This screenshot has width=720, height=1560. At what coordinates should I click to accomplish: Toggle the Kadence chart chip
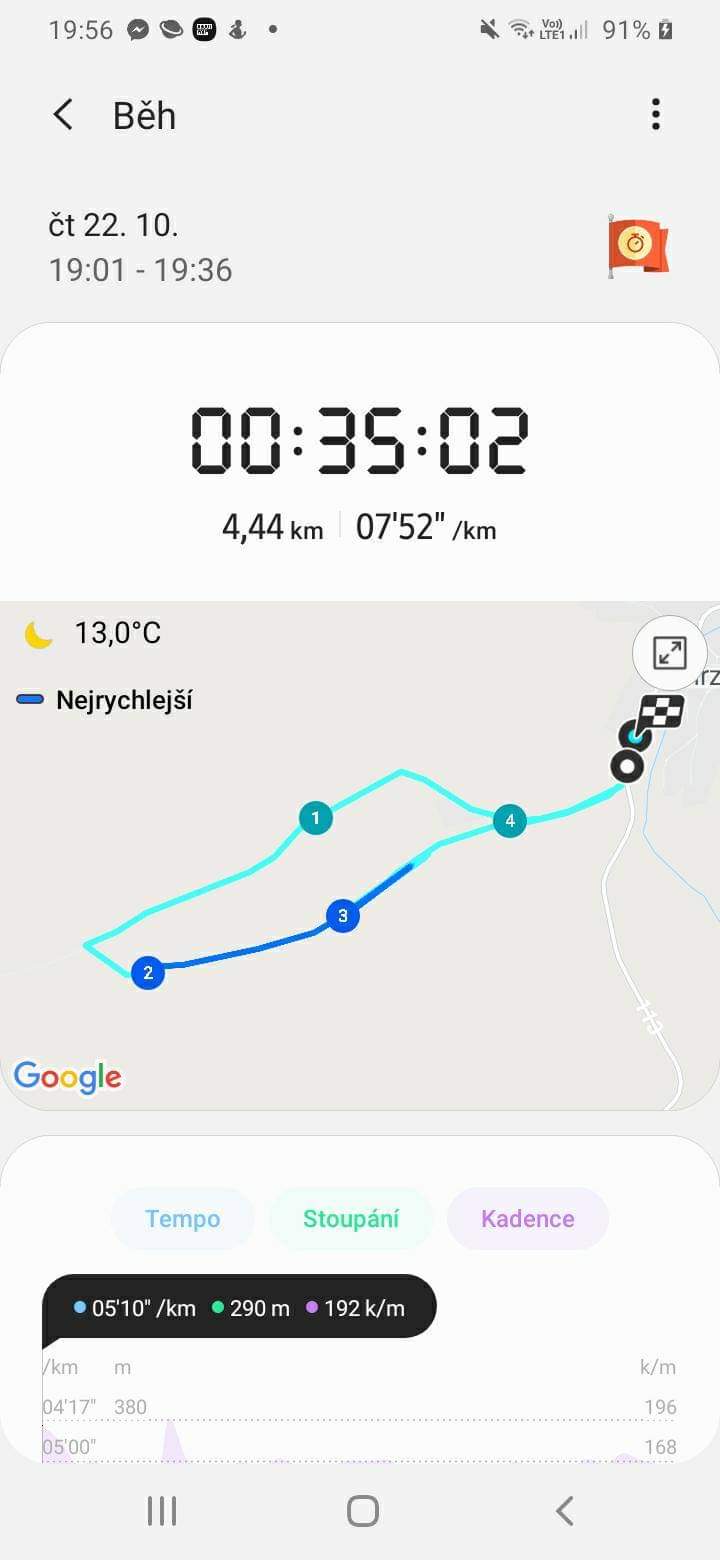(528, 1219)
